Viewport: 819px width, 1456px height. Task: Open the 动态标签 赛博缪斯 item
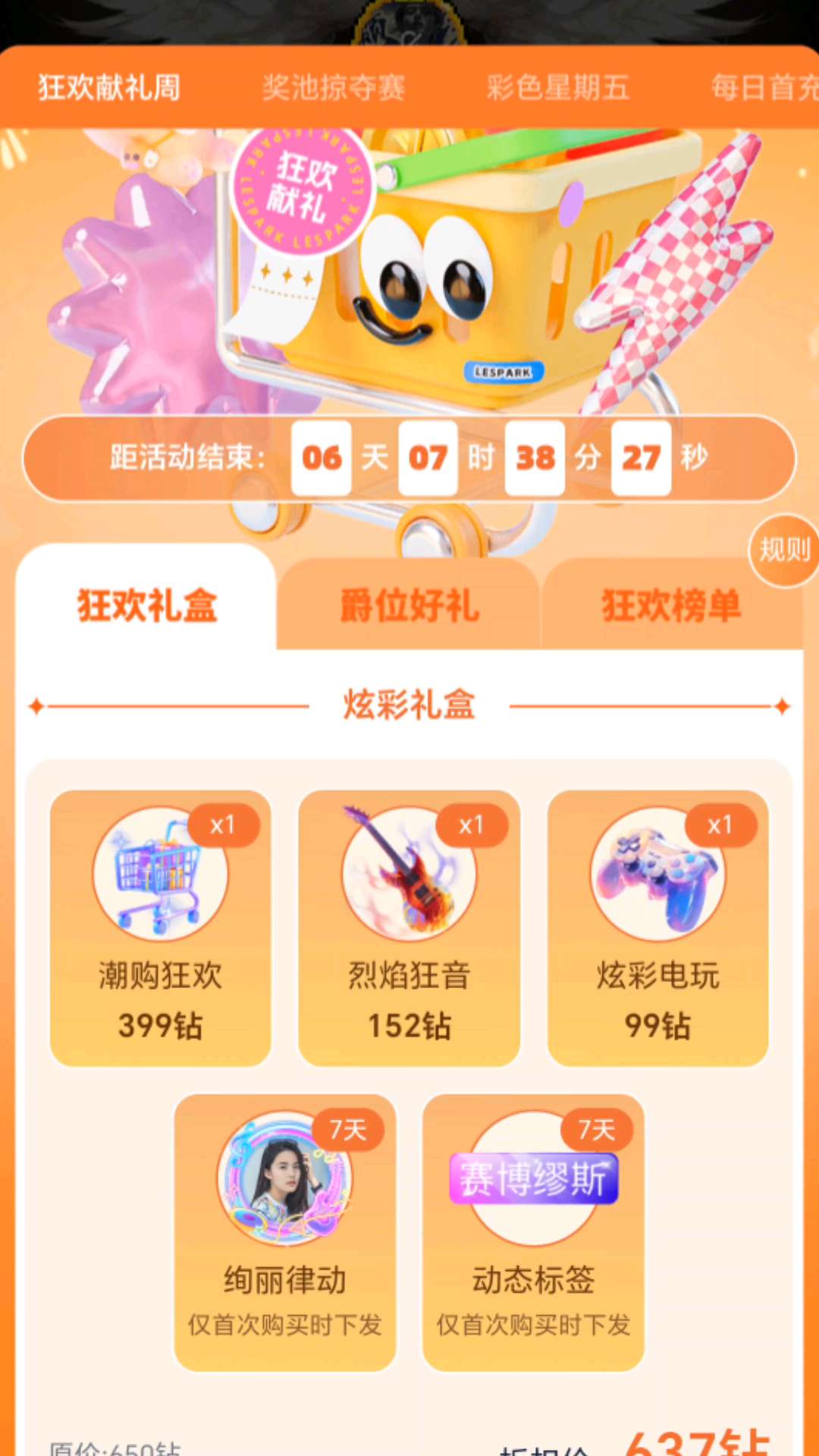click(x=534, y=1232)
